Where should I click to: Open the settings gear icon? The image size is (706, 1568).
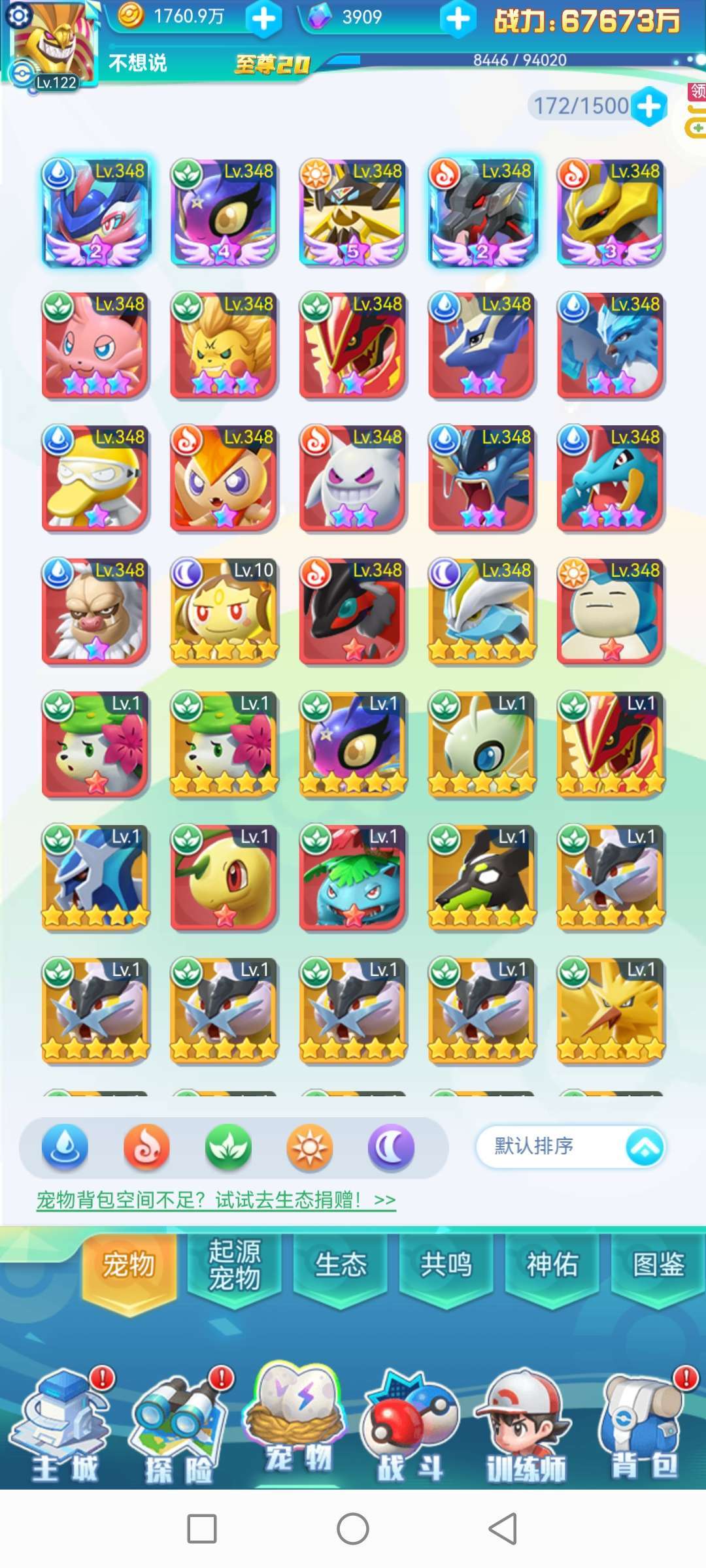(18, 14)
